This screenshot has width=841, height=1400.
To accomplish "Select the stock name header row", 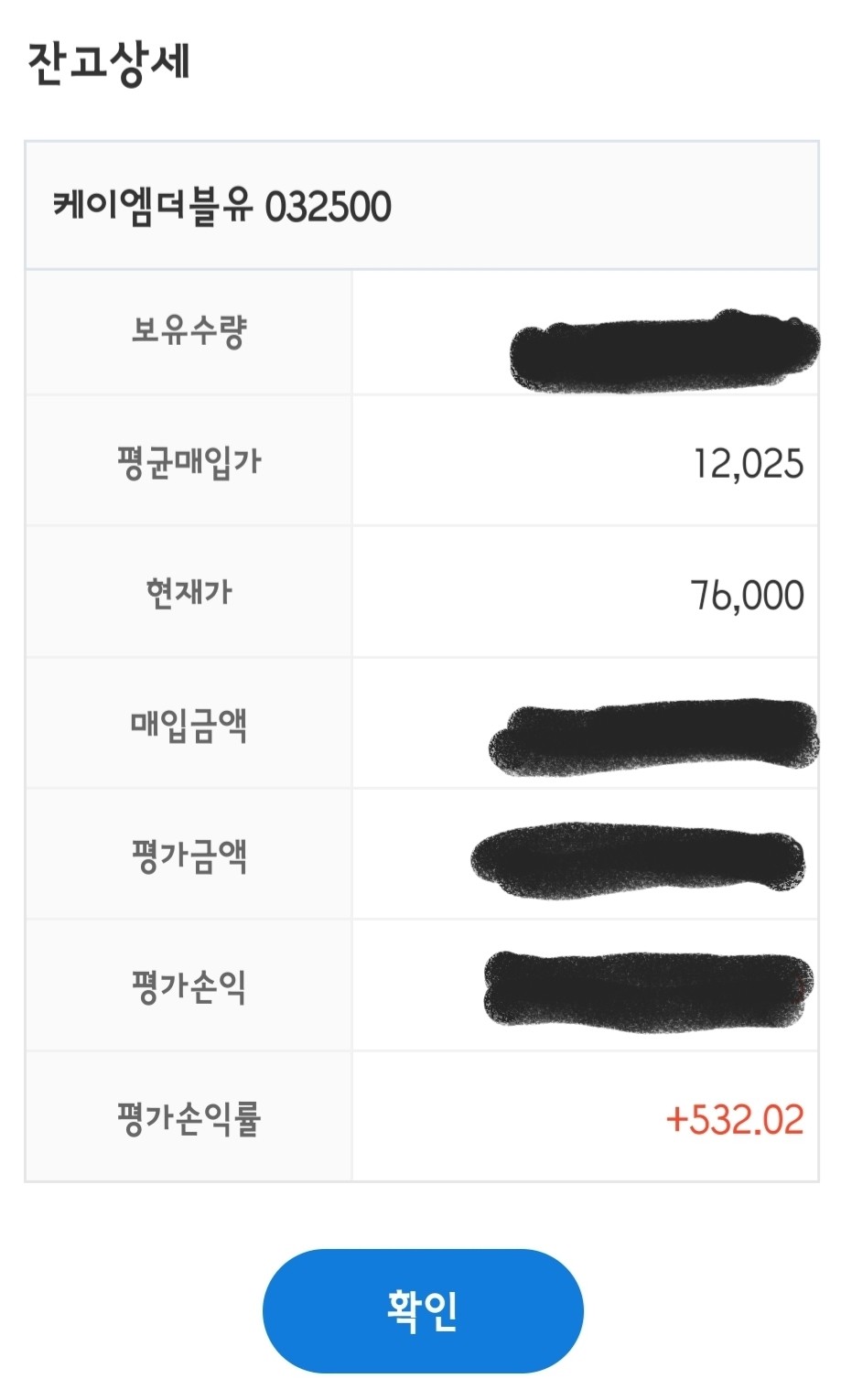I will (x=420, y=203).
